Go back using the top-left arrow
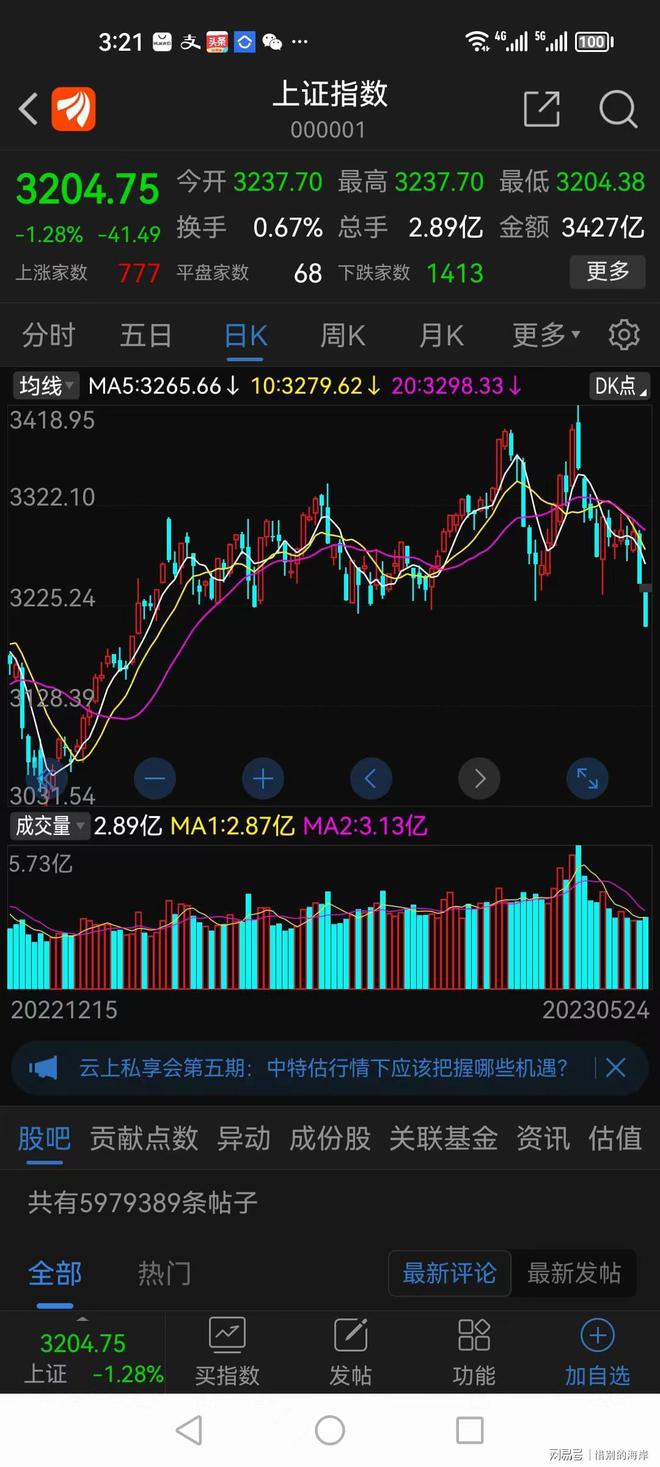The image size is (660, 1467). [29, 109]
